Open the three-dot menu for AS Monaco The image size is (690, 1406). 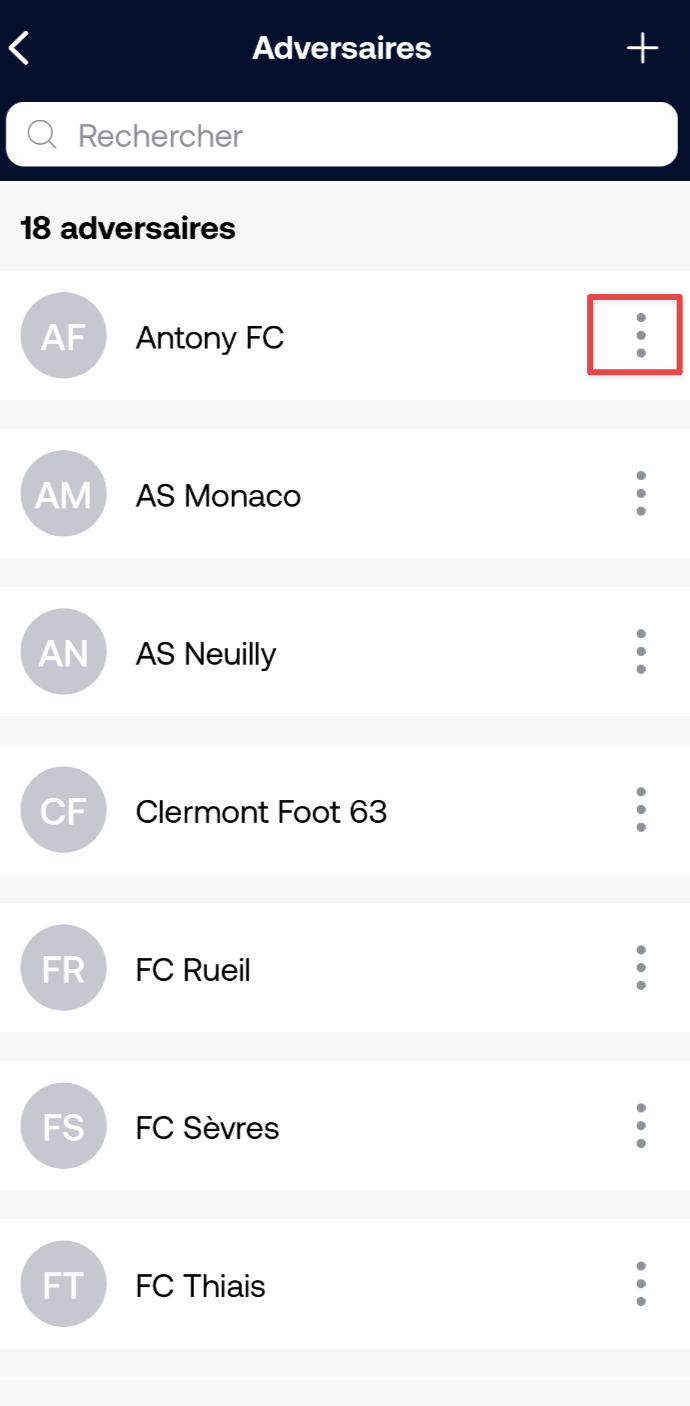tap(641, 493)
